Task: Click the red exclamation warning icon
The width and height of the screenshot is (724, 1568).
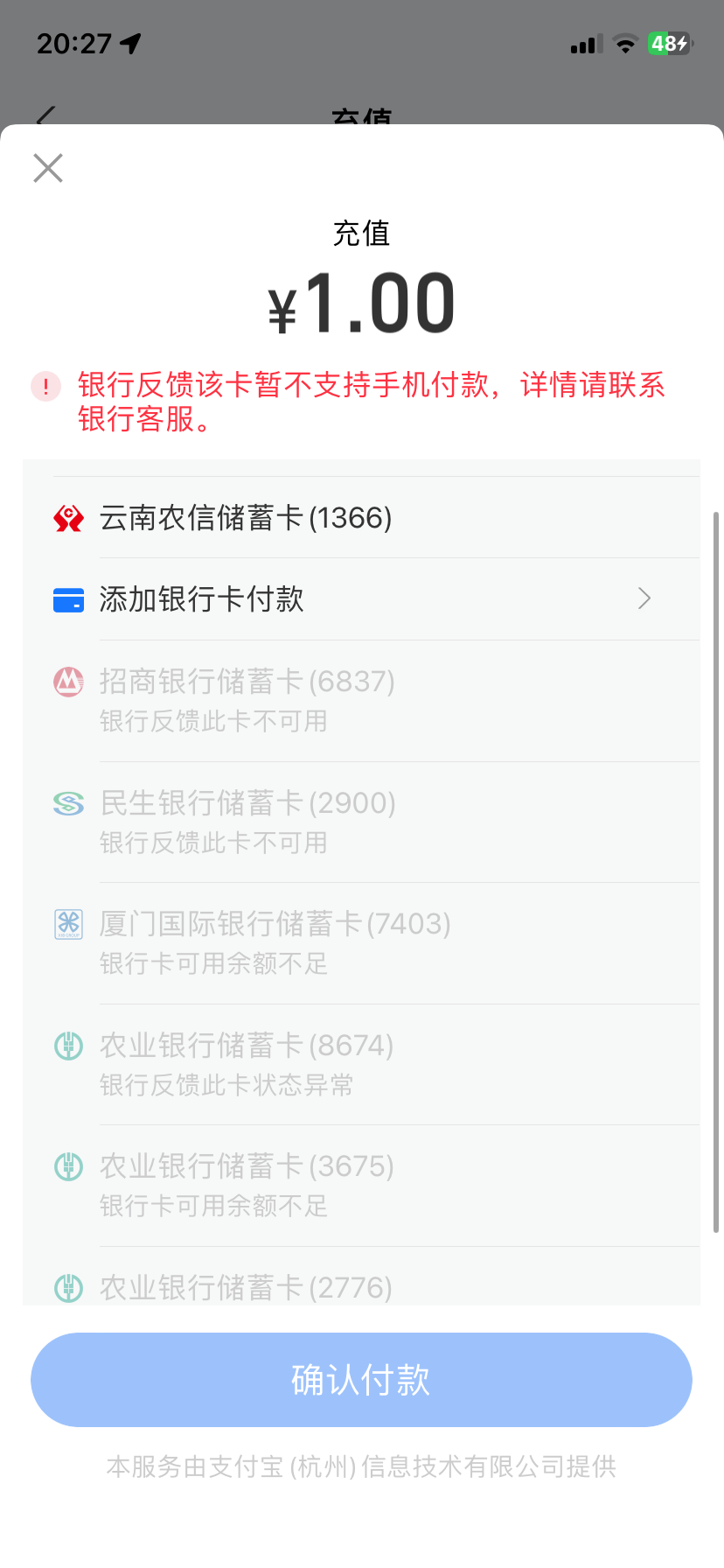Action: coord(45,386)
